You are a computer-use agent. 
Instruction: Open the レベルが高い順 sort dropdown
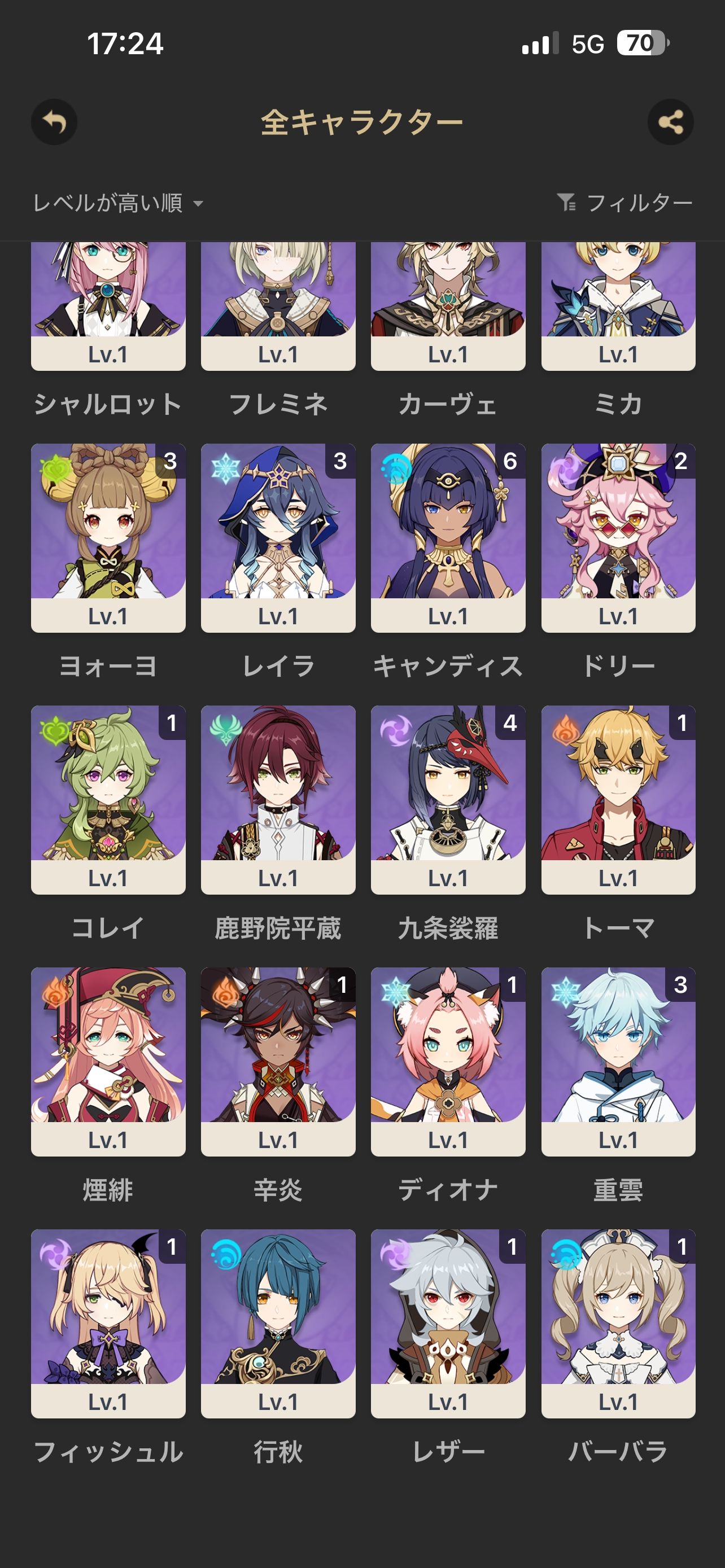(x=117, y=203)
